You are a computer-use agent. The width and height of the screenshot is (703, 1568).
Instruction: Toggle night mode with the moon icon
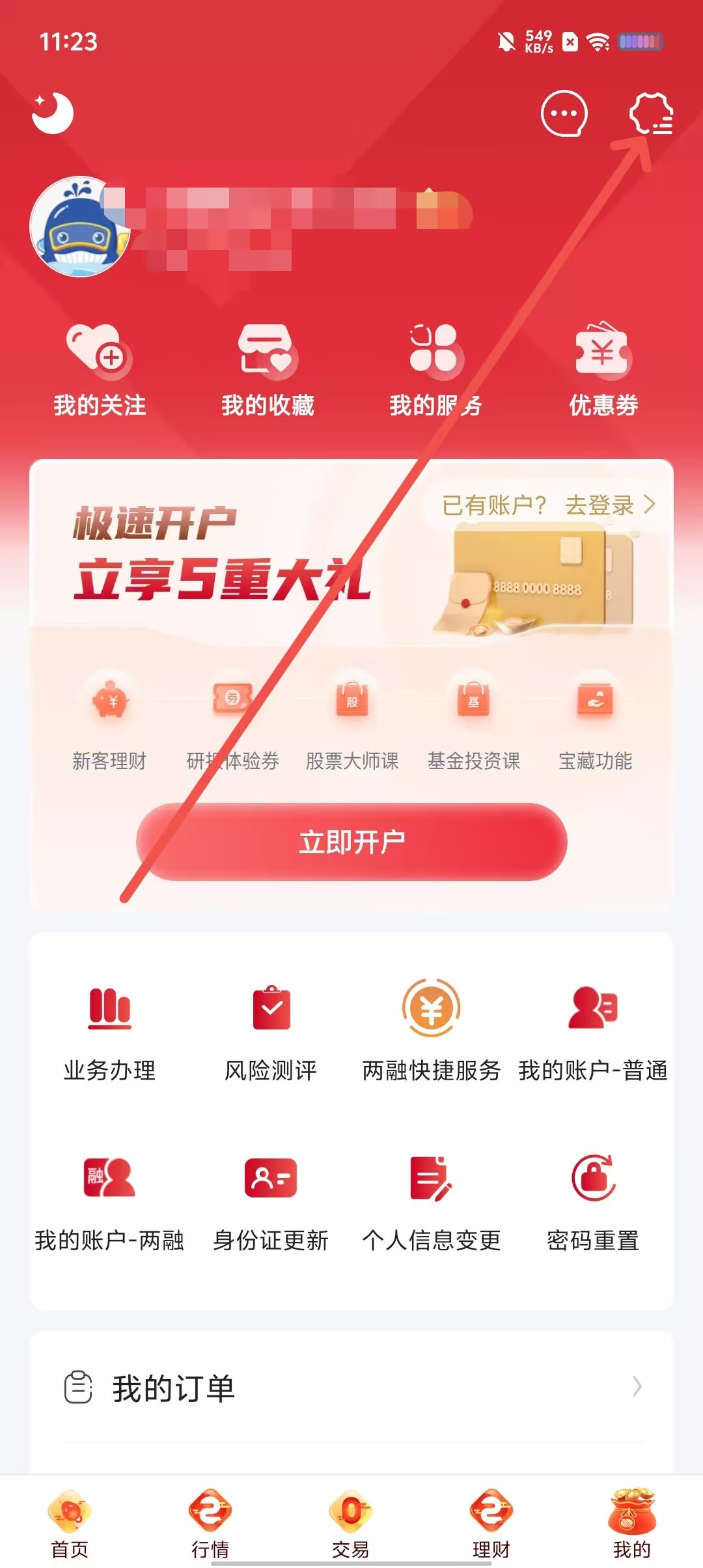(53, 113)
